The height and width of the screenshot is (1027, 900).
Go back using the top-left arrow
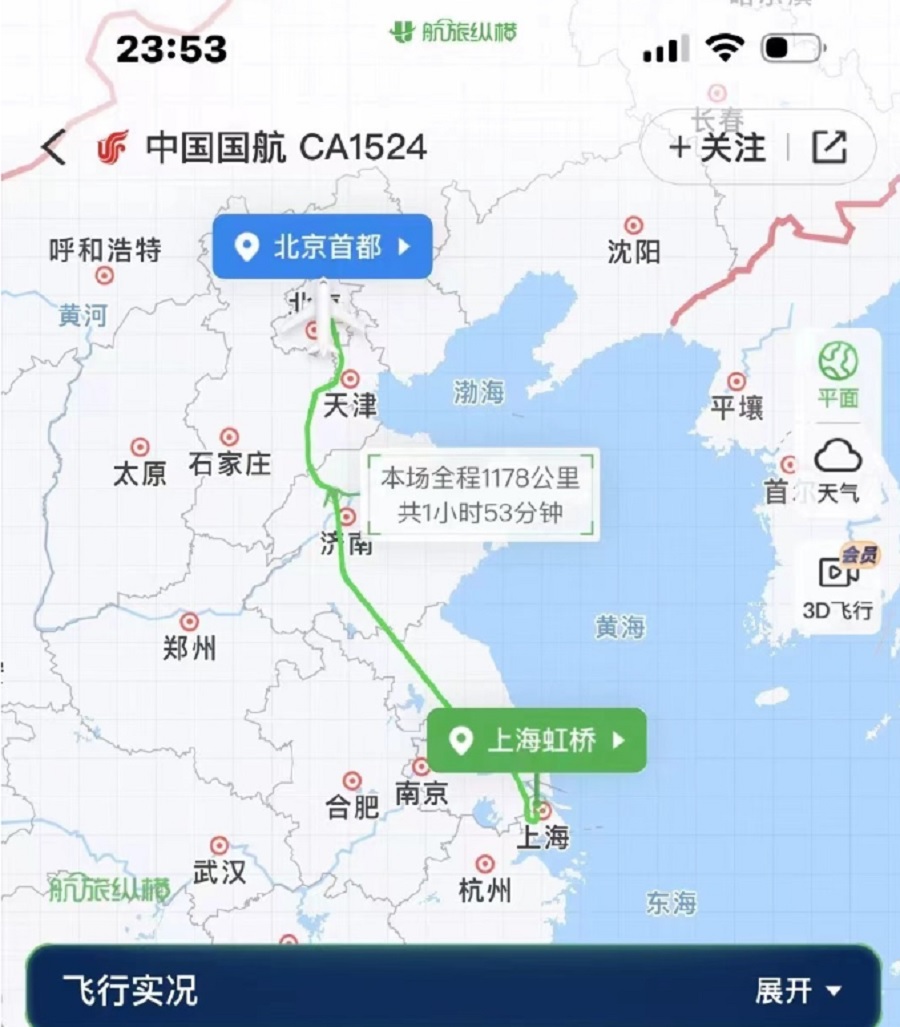[54, 149]
